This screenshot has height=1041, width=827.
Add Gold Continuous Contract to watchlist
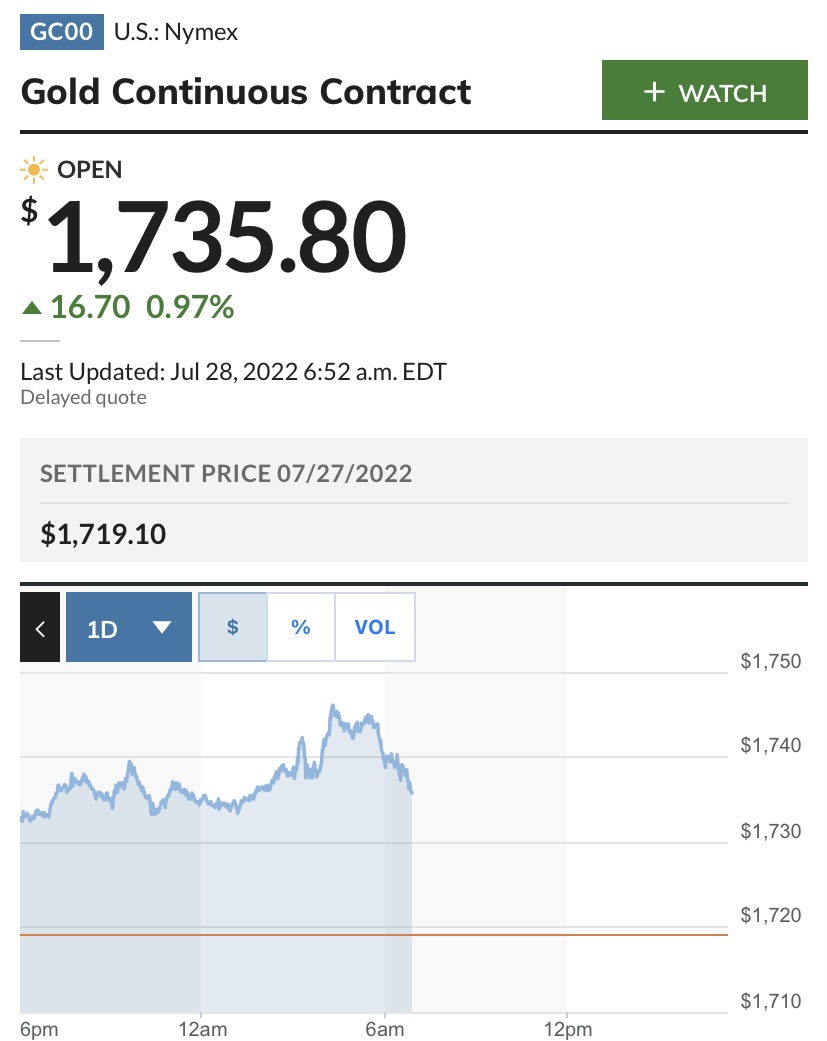click(x=704, y=92)
